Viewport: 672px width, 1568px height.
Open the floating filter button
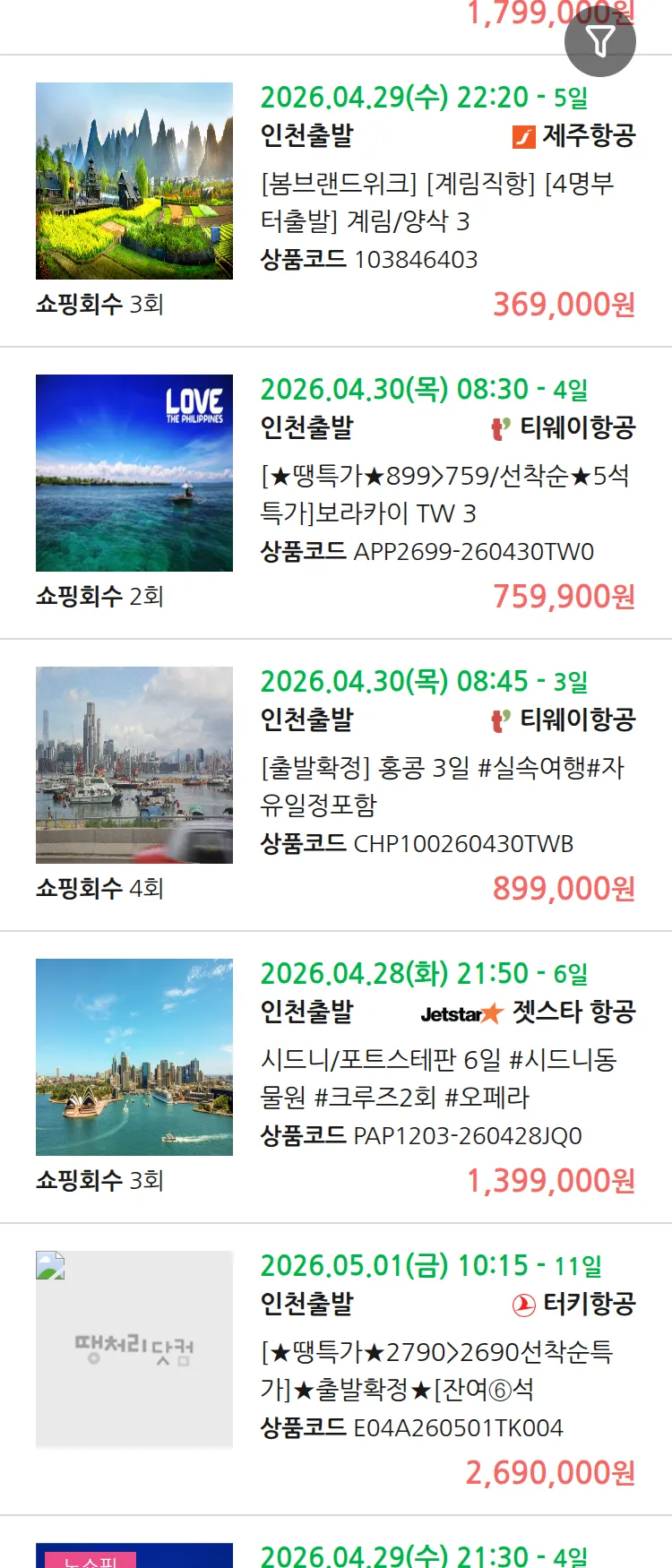click(x=599, y=41)
